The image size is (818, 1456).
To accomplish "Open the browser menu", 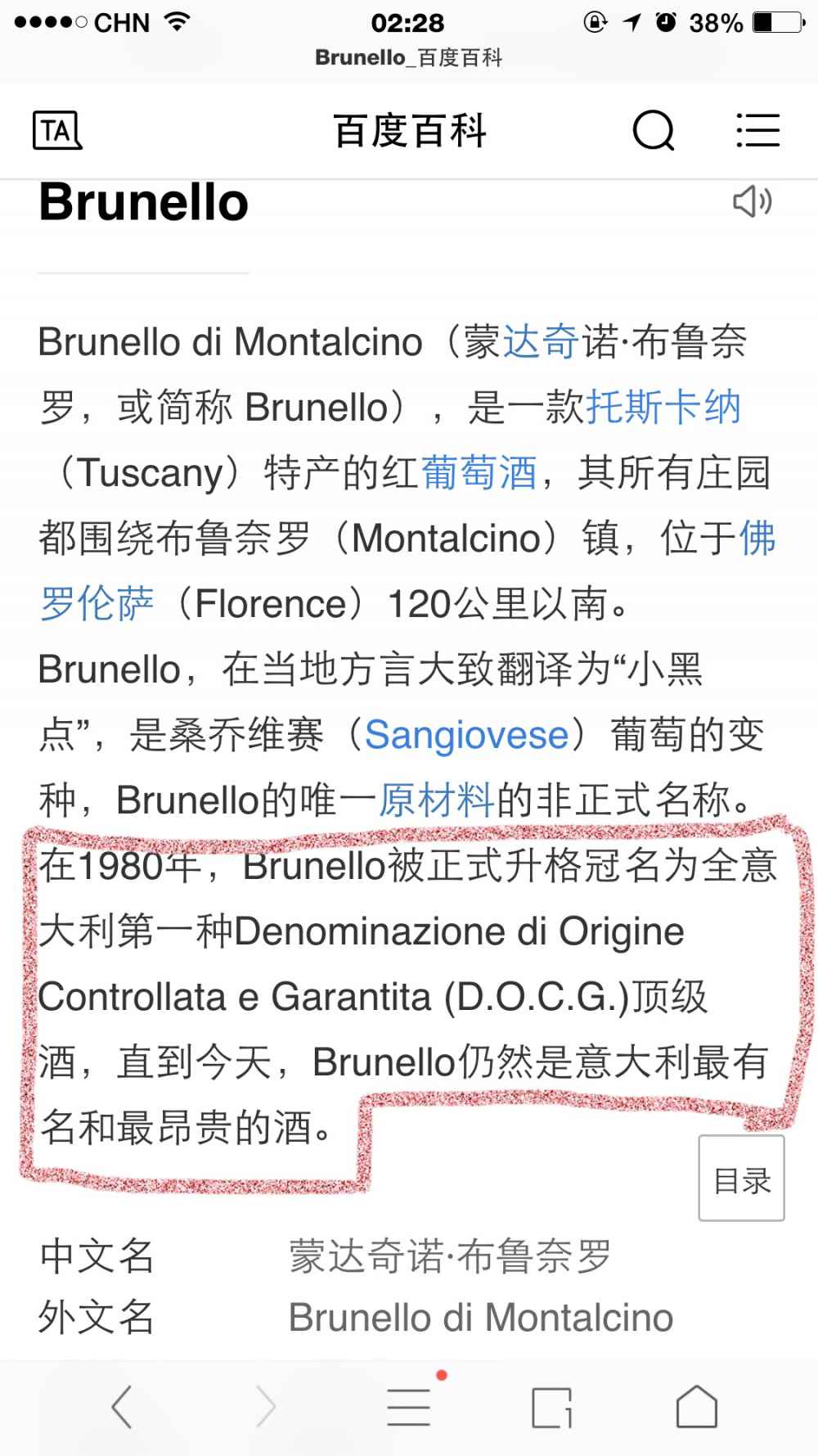I will (x=409, y=1408).
